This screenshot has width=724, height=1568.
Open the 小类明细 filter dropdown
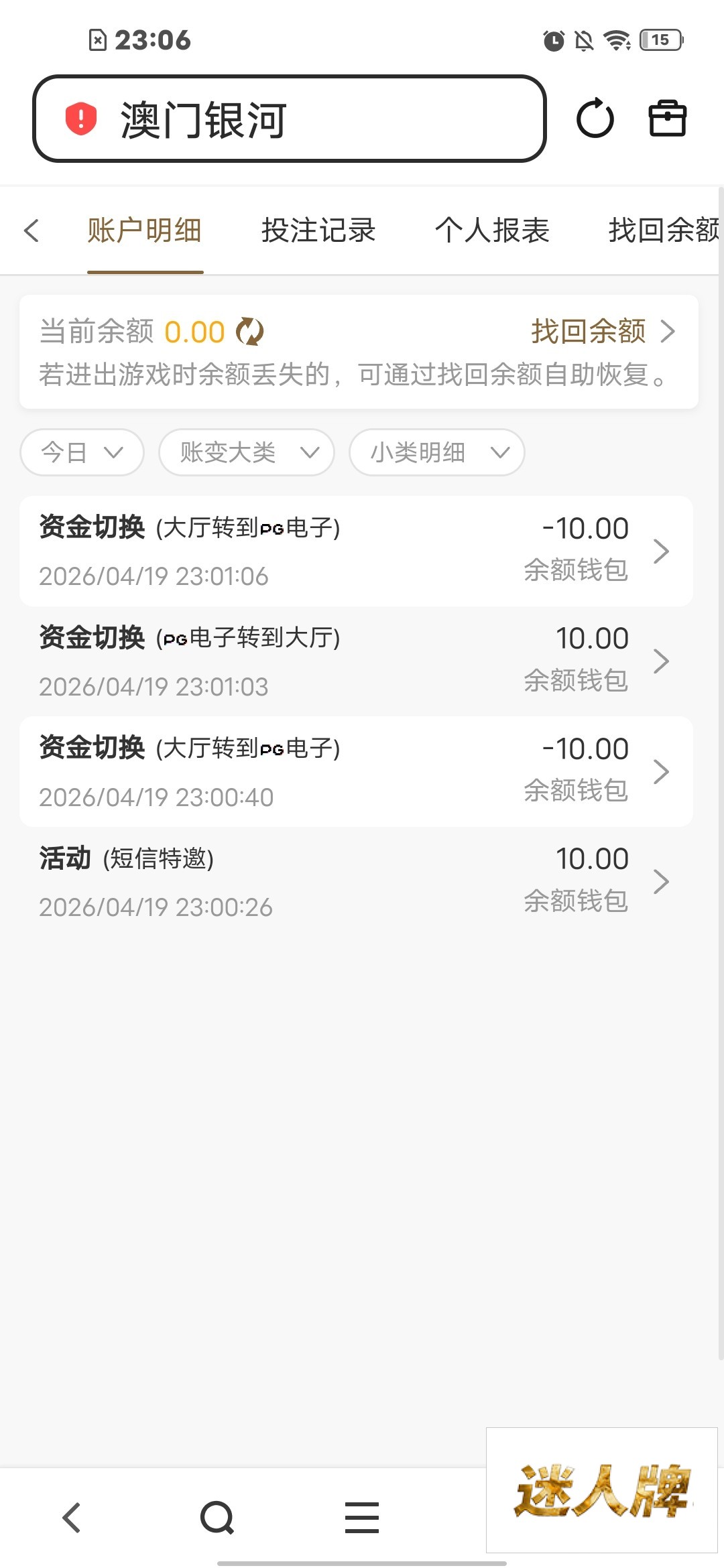click(x=436, y=452)
